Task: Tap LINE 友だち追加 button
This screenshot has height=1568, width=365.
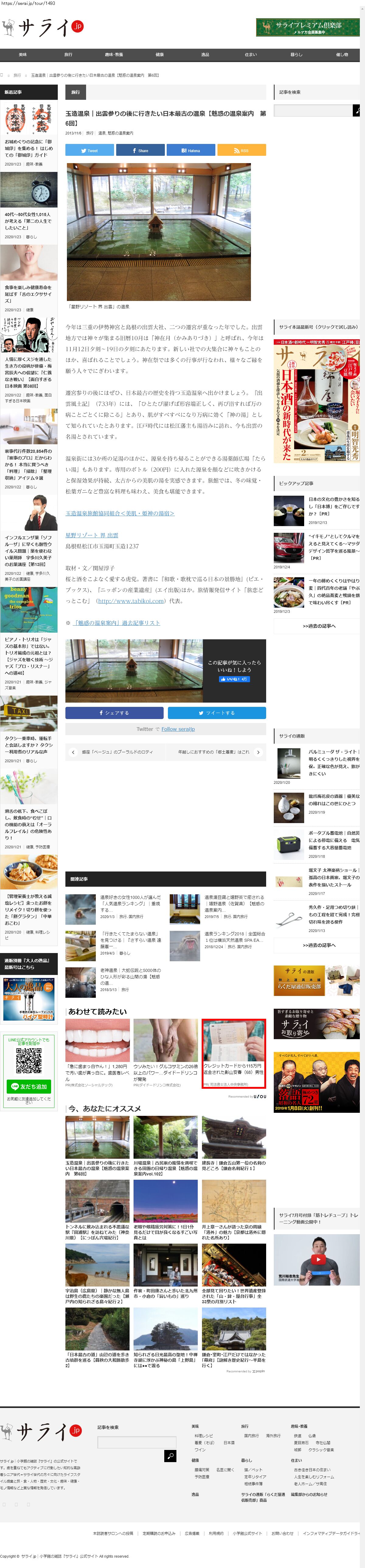Action: 29,1086
